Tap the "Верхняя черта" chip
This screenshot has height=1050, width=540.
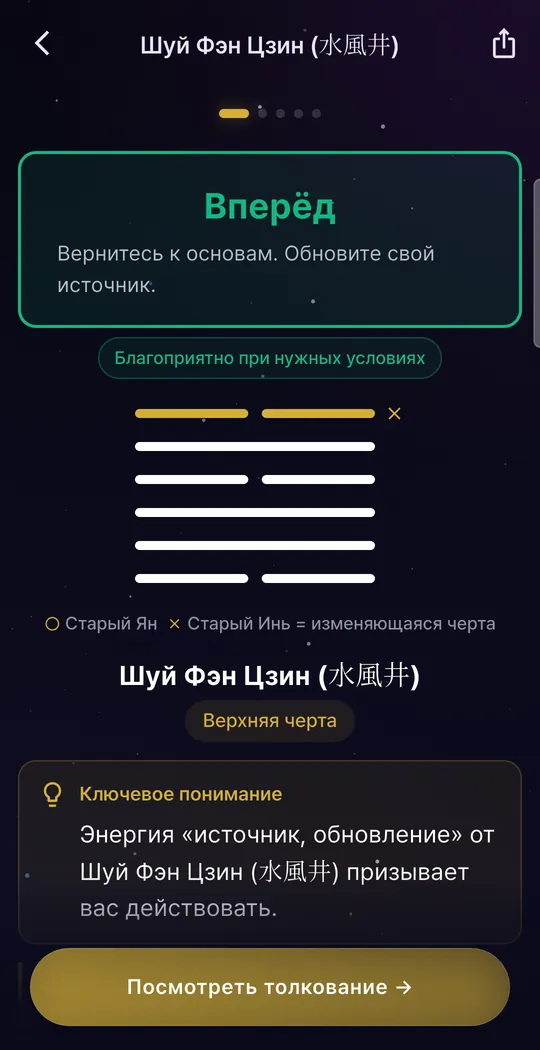click(270, 721)
